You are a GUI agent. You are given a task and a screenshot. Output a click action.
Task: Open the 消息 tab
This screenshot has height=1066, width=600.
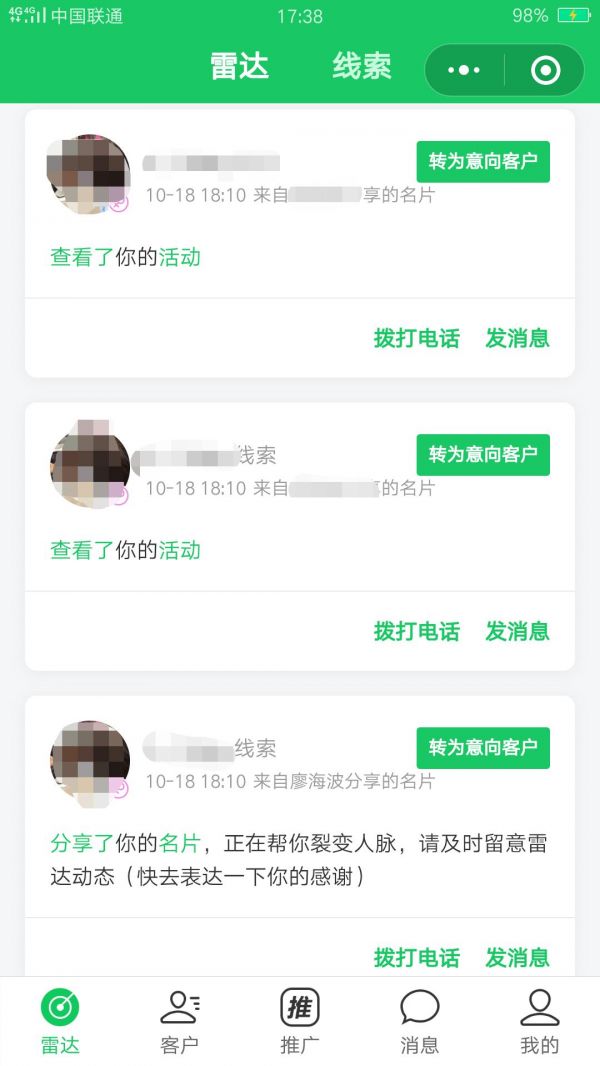[420, 1021]
